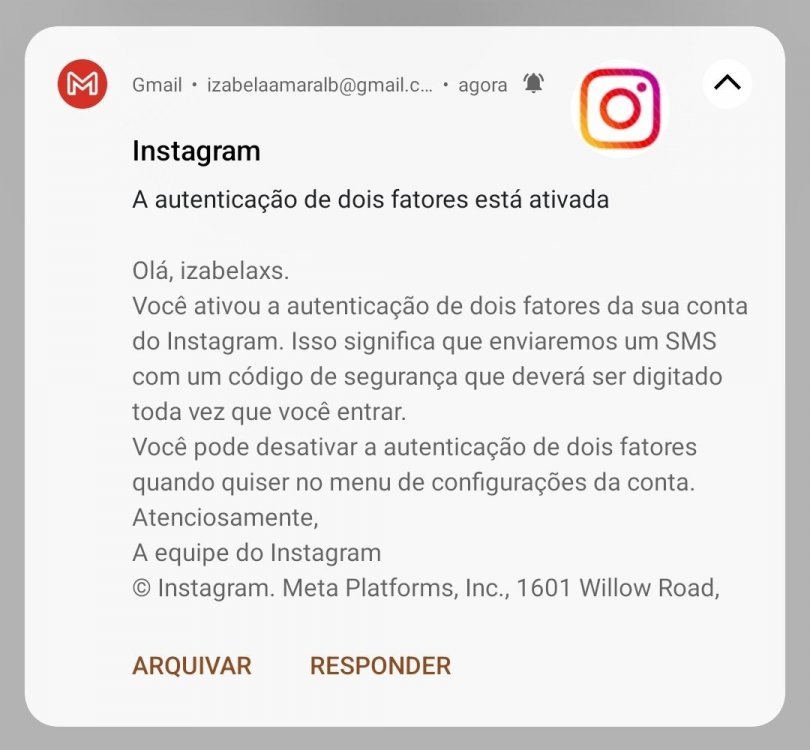Tap RESPONDER to reply to Instagram

(380, 666)
